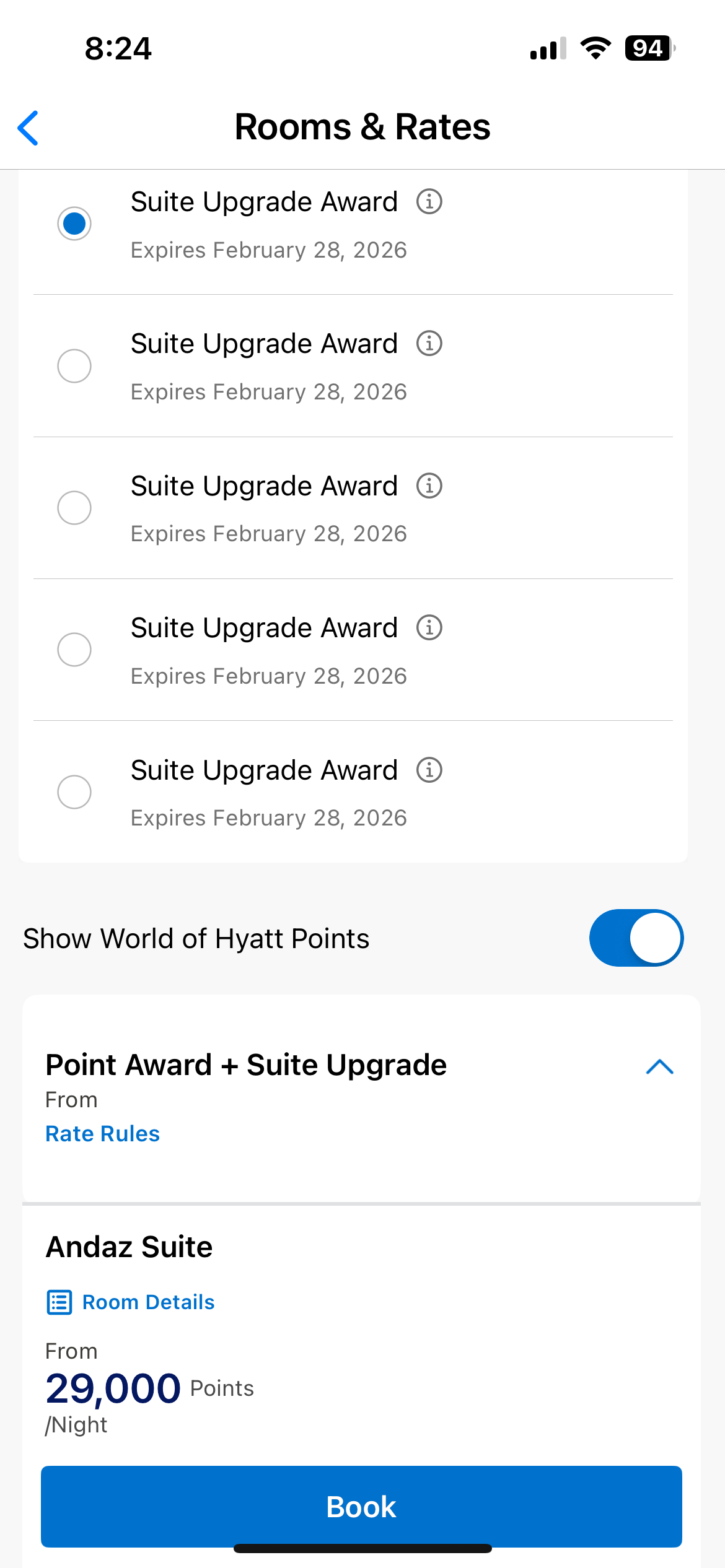Open info icon beside the selected Suite Upgrade Award
The image size is (725, 1568).
click(429, 202)
